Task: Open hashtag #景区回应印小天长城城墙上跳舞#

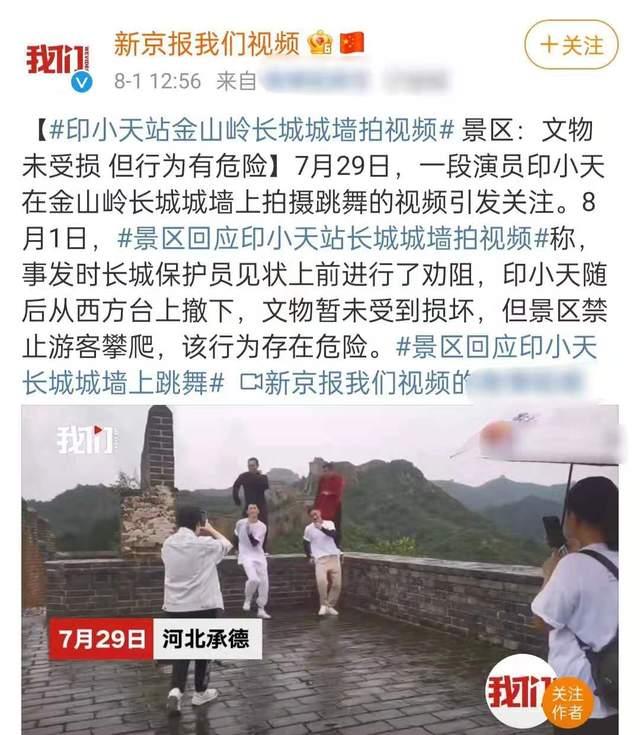Action: (x=498, y=347)
